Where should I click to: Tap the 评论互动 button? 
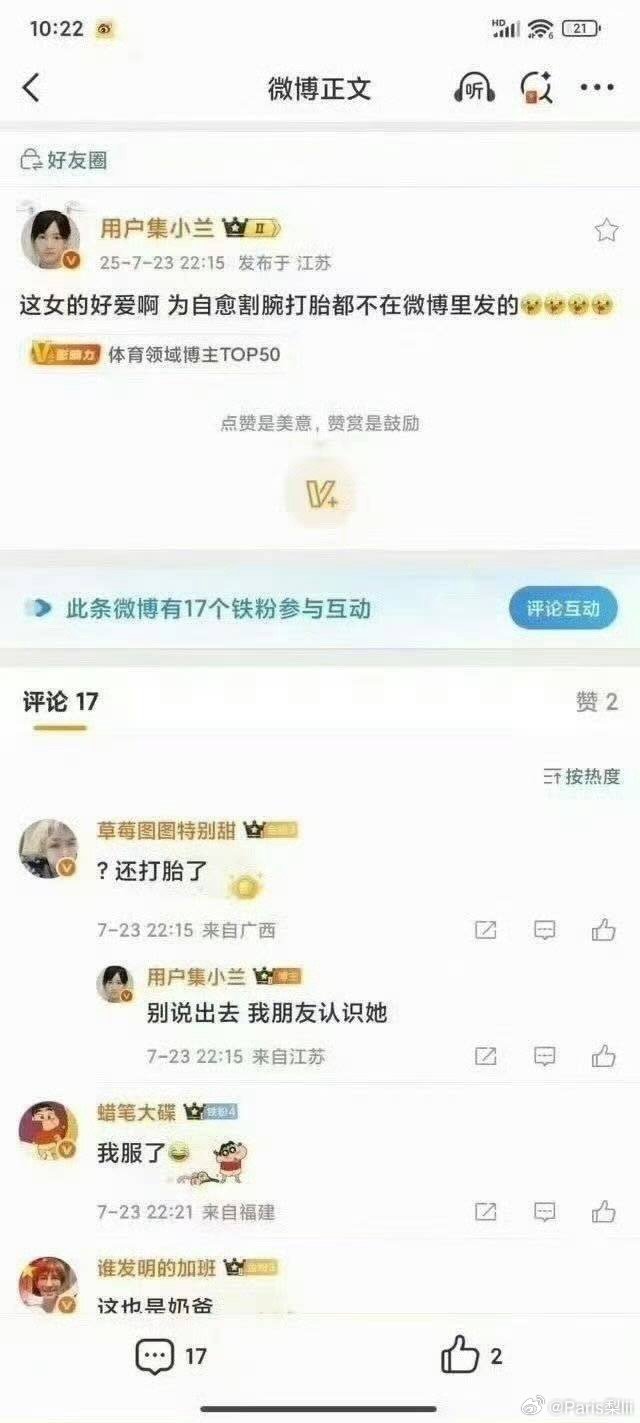[563, 608]
